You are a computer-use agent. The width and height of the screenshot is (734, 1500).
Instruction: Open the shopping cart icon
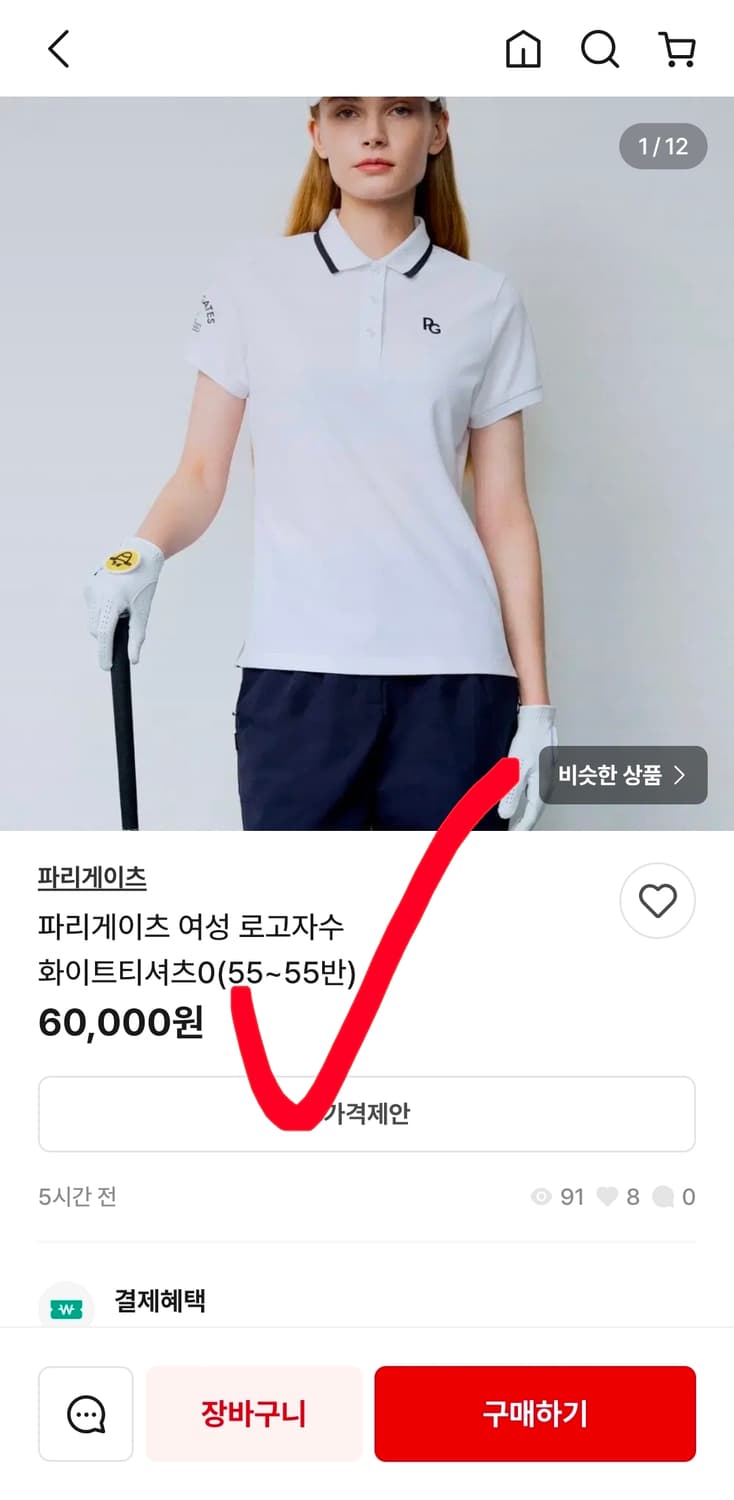pyautogui.click(x=678, y=48)
